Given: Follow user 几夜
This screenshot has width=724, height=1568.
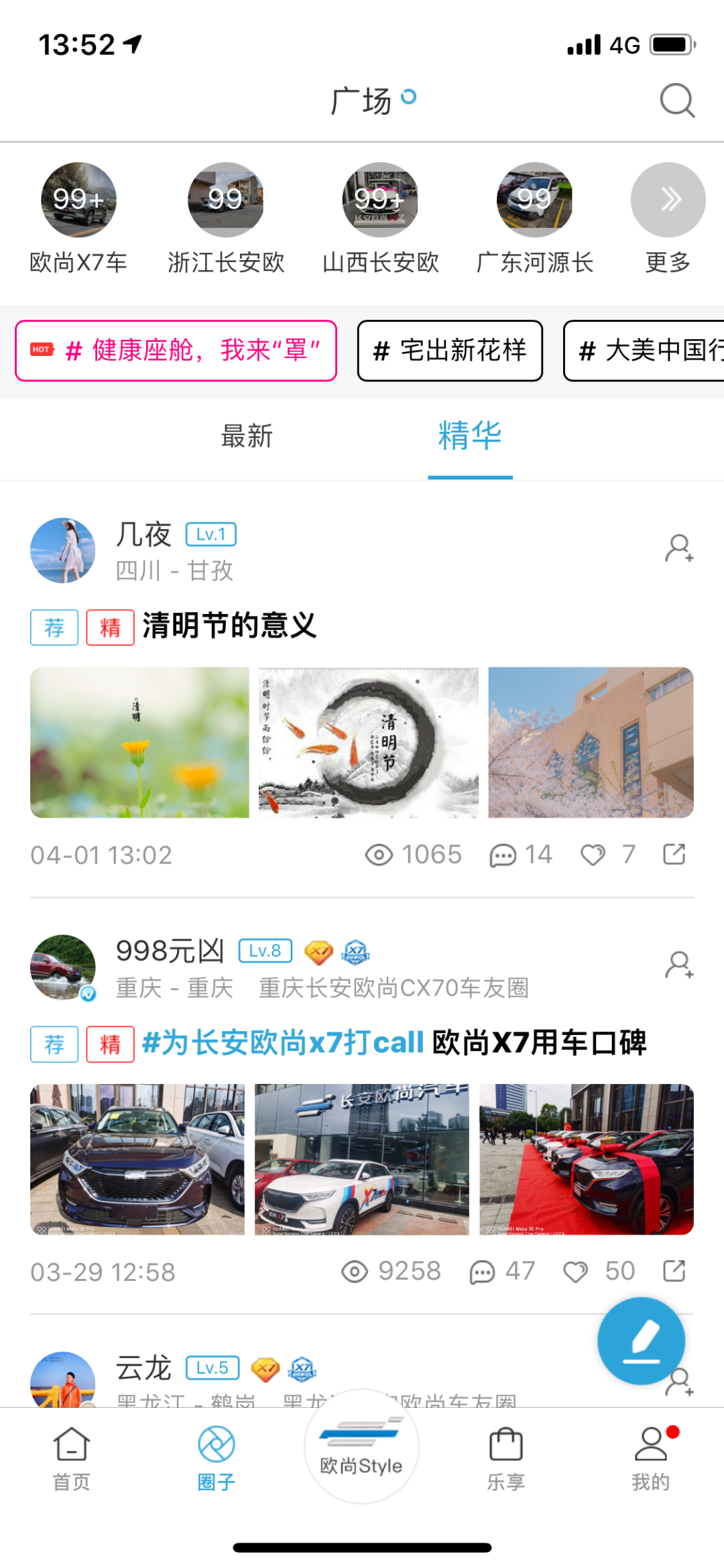Looking at the screenshot, I should (678, 548).
